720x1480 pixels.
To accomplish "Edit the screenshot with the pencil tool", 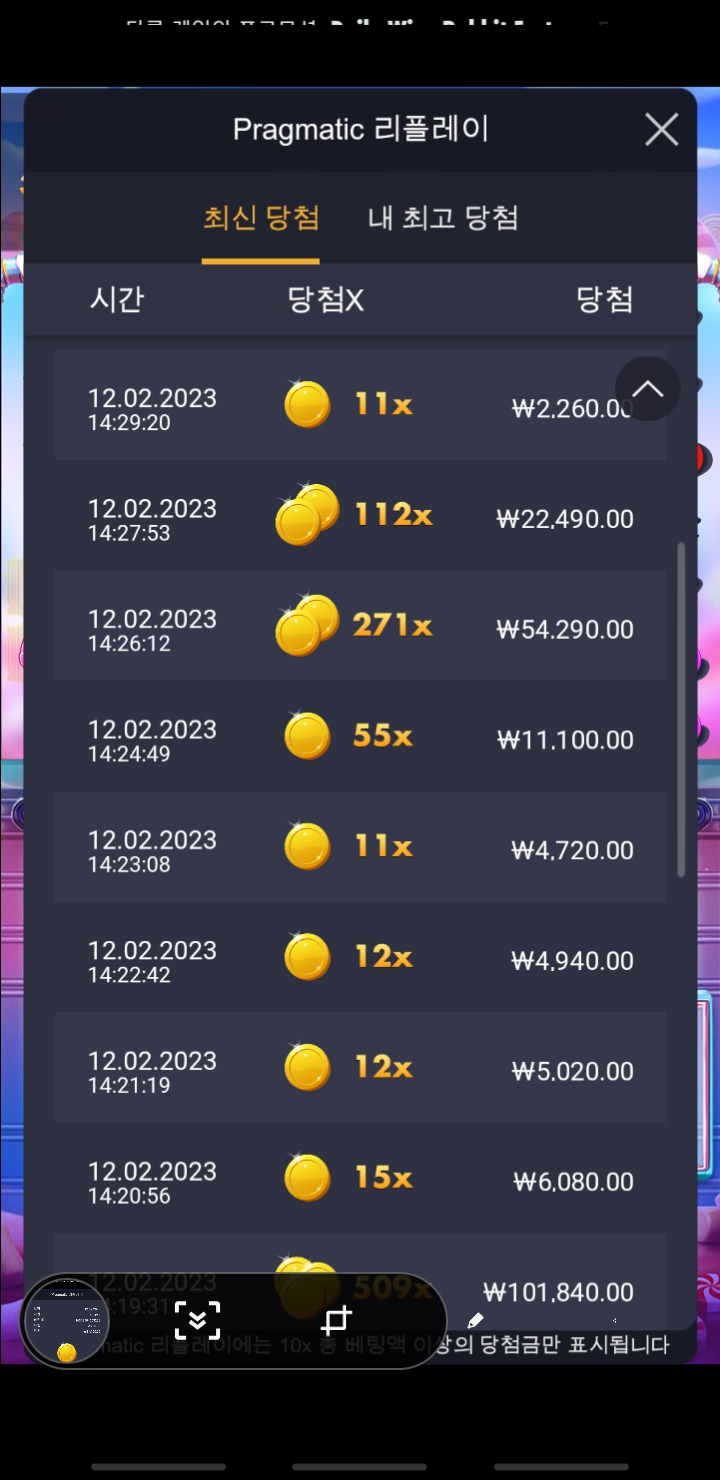I will 475,1321.
